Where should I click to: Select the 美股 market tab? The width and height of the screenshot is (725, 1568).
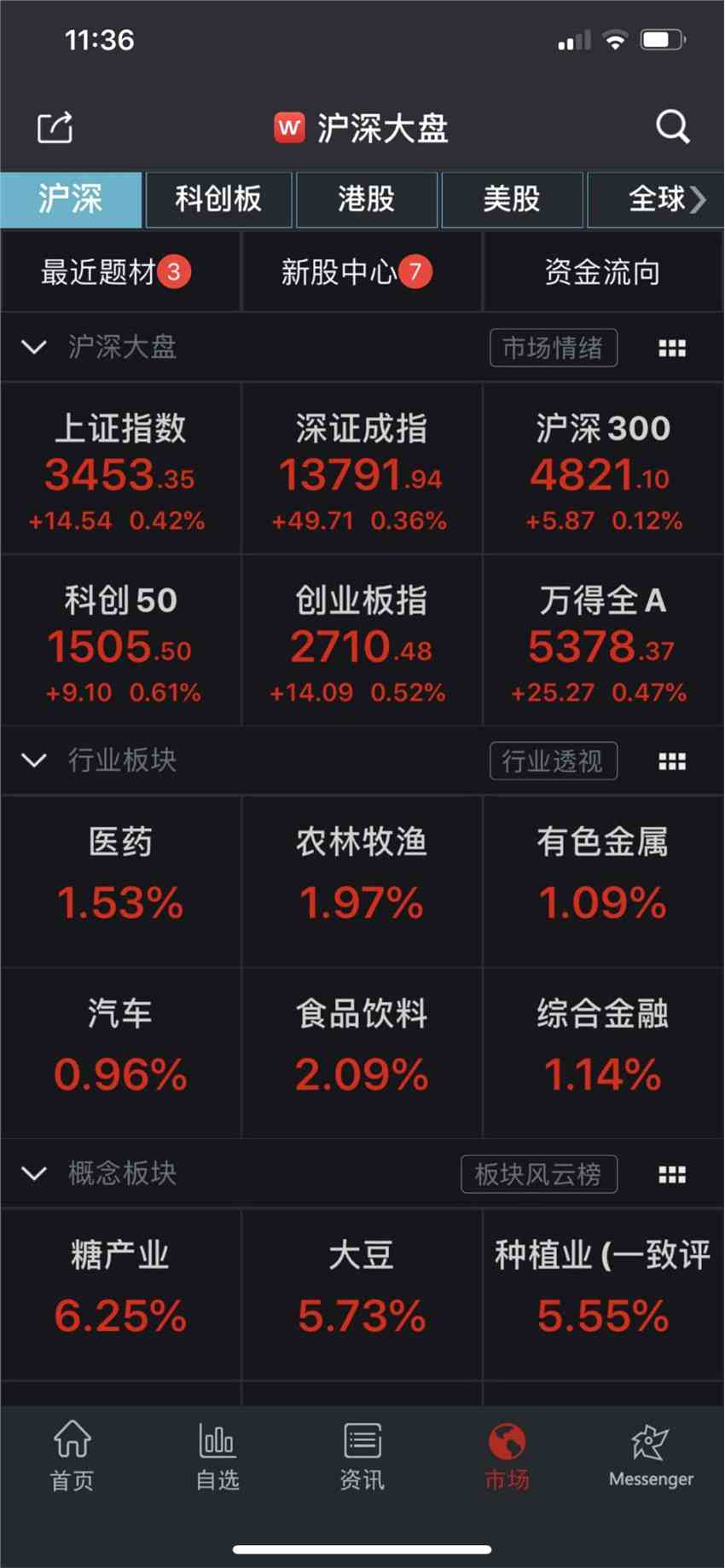[x=512, y=200]
